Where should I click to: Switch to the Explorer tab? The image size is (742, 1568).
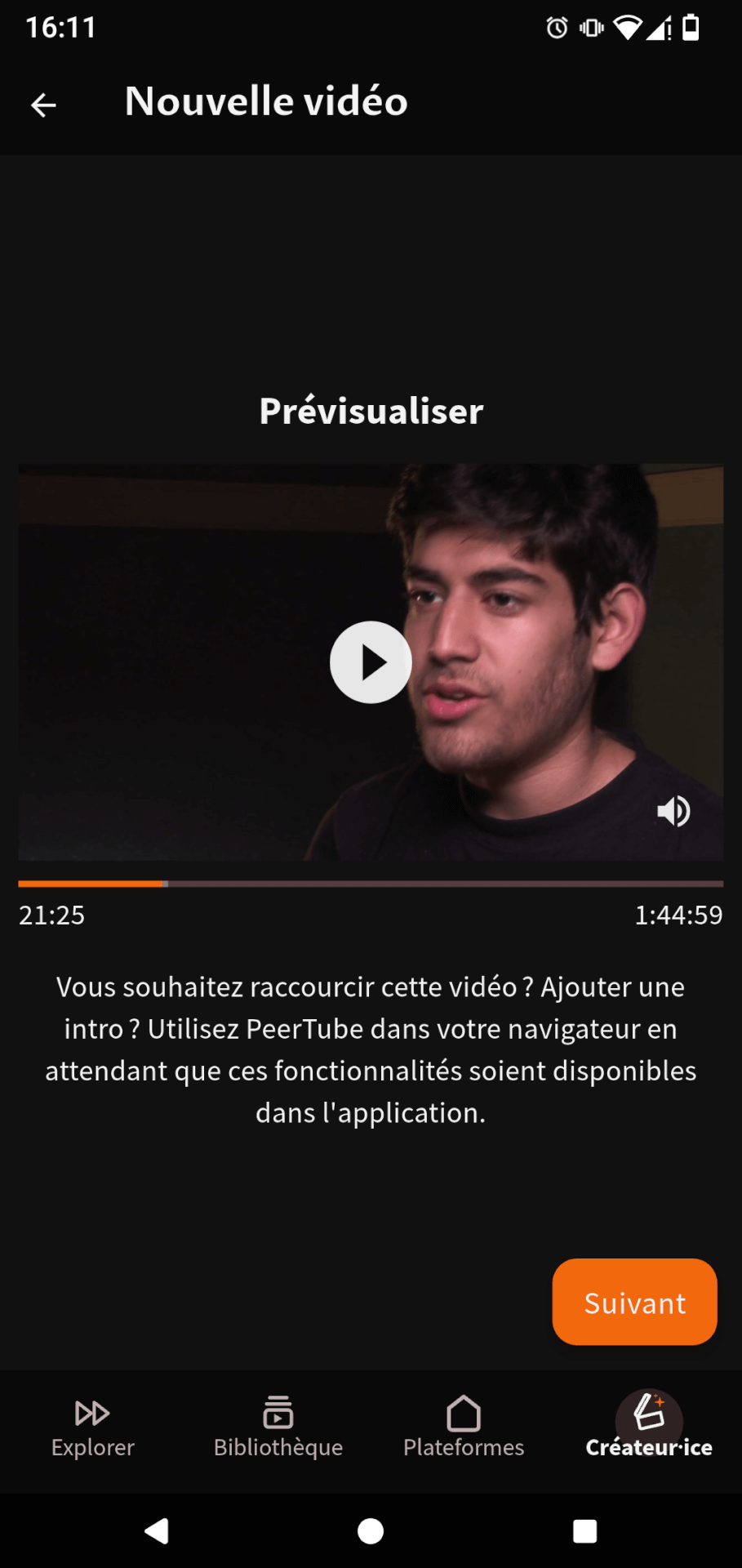[92, 1428]
